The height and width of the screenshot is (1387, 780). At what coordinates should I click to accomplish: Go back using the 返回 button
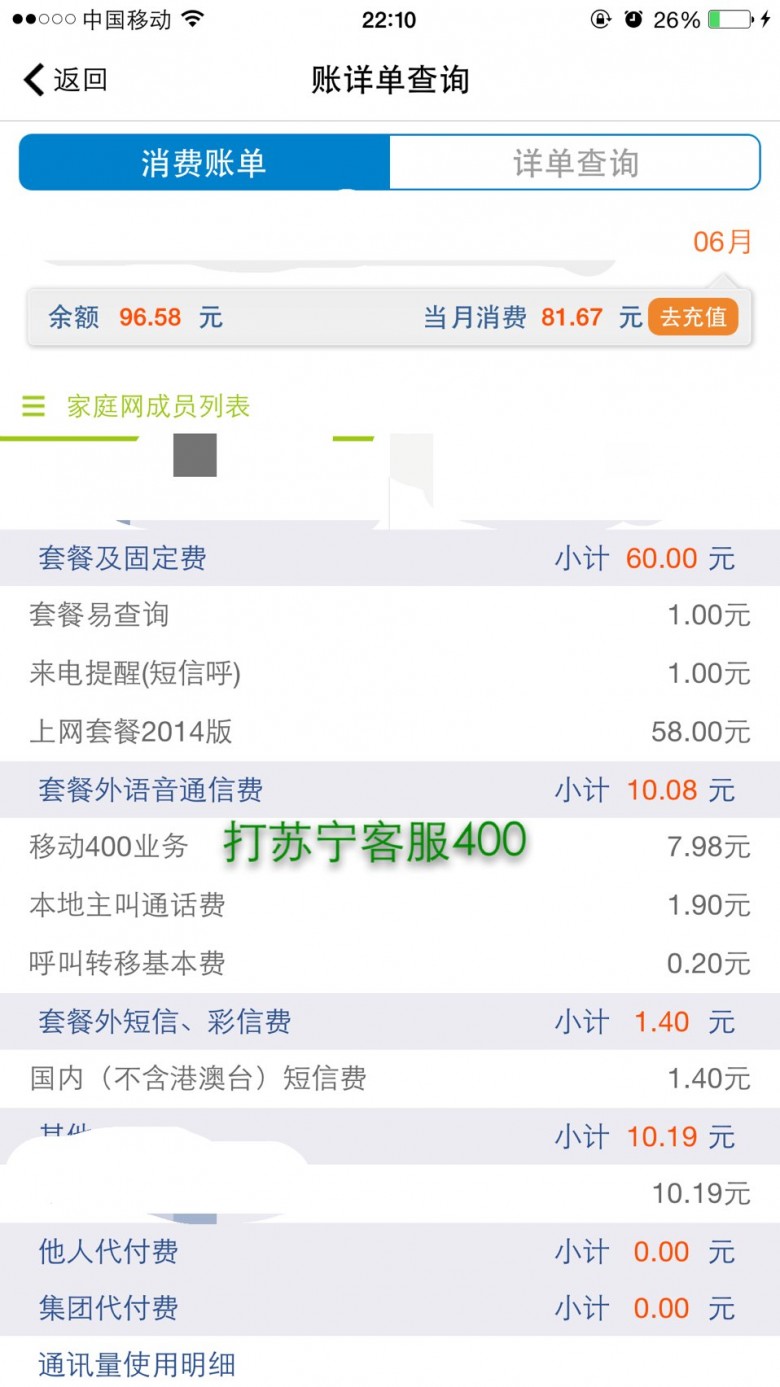click(66, 80)
